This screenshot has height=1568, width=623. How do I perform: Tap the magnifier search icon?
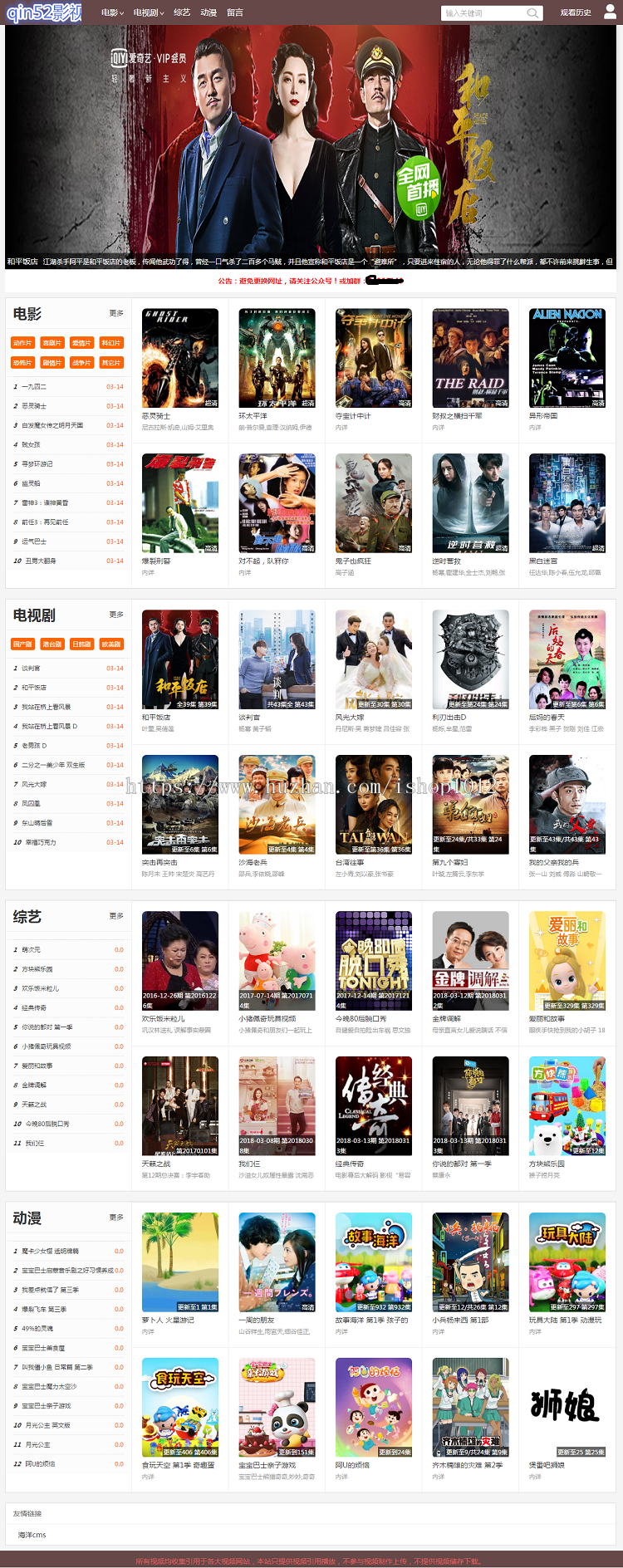532,13
